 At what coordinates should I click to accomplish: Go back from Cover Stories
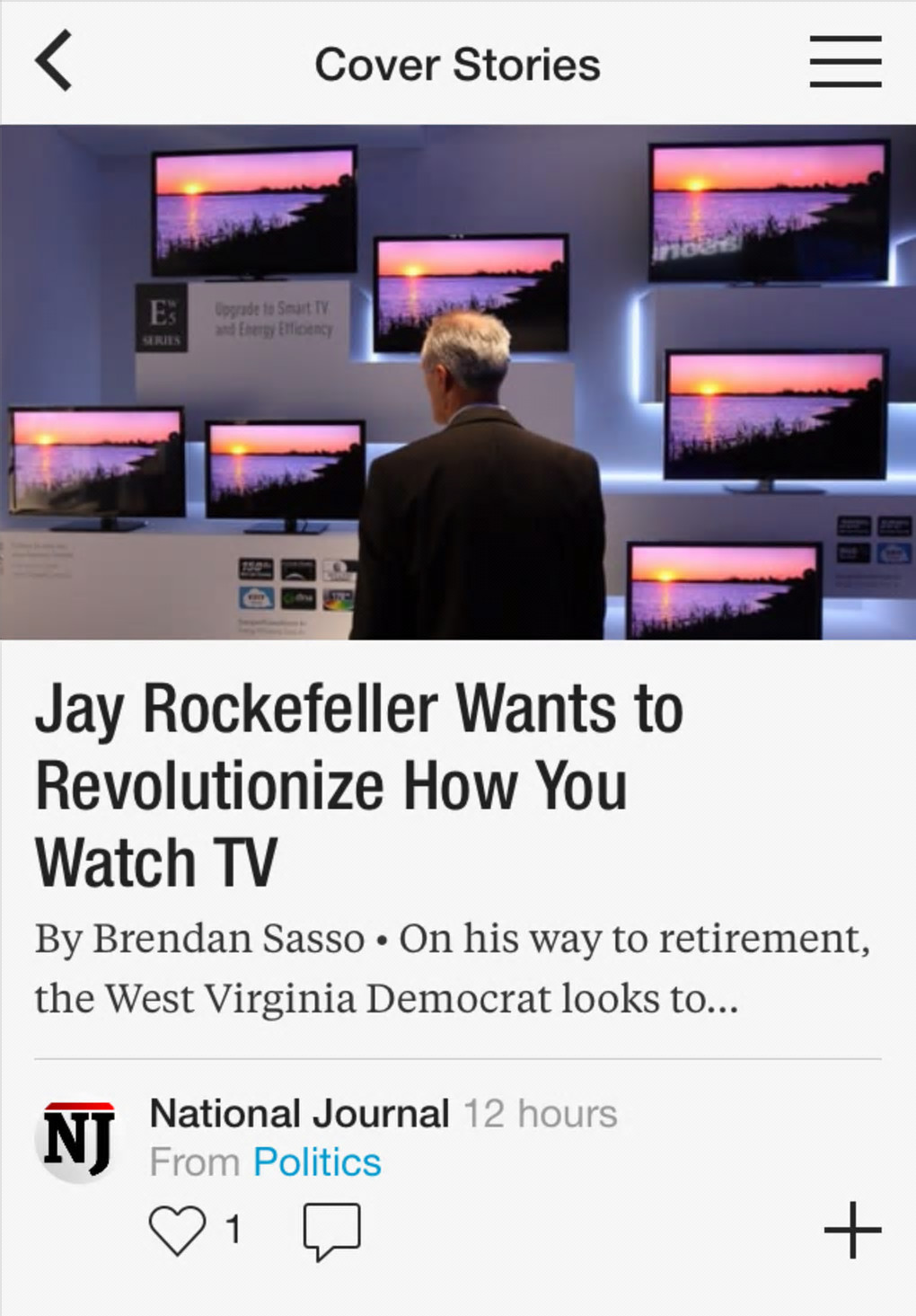(x=54, y=61)
